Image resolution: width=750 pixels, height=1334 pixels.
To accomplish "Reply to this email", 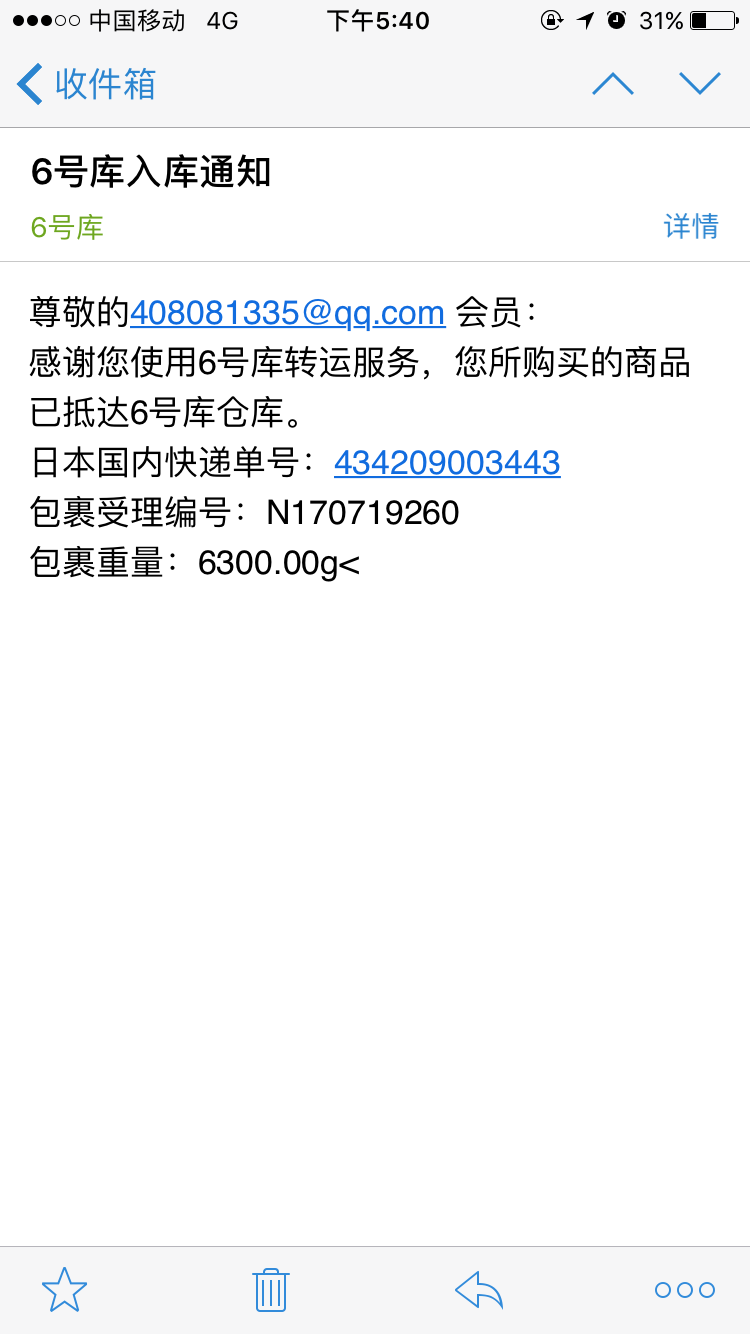I will 479,1290.
